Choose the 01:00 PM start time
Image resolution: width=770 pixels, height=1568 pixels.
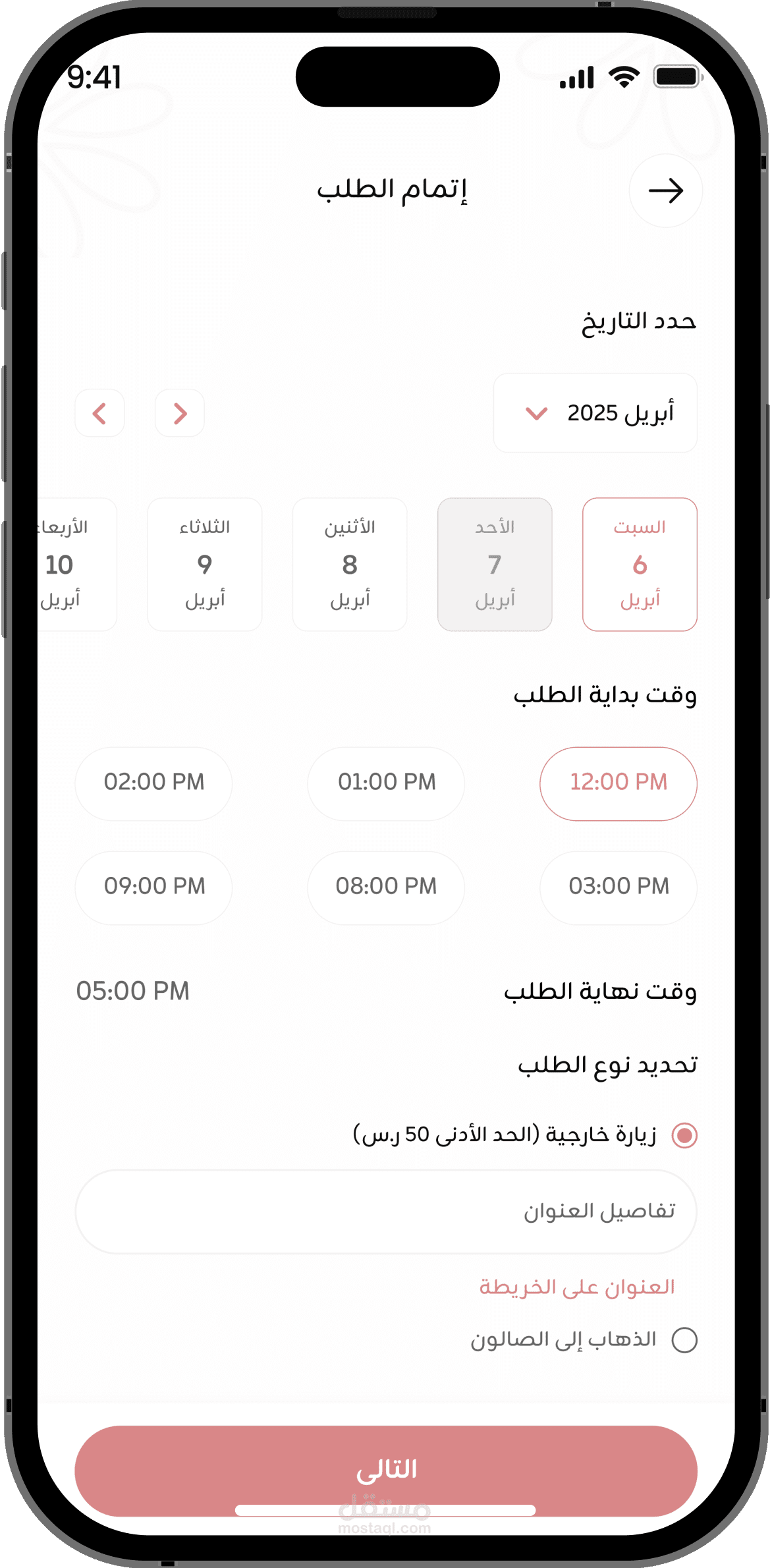coord(386,783)
